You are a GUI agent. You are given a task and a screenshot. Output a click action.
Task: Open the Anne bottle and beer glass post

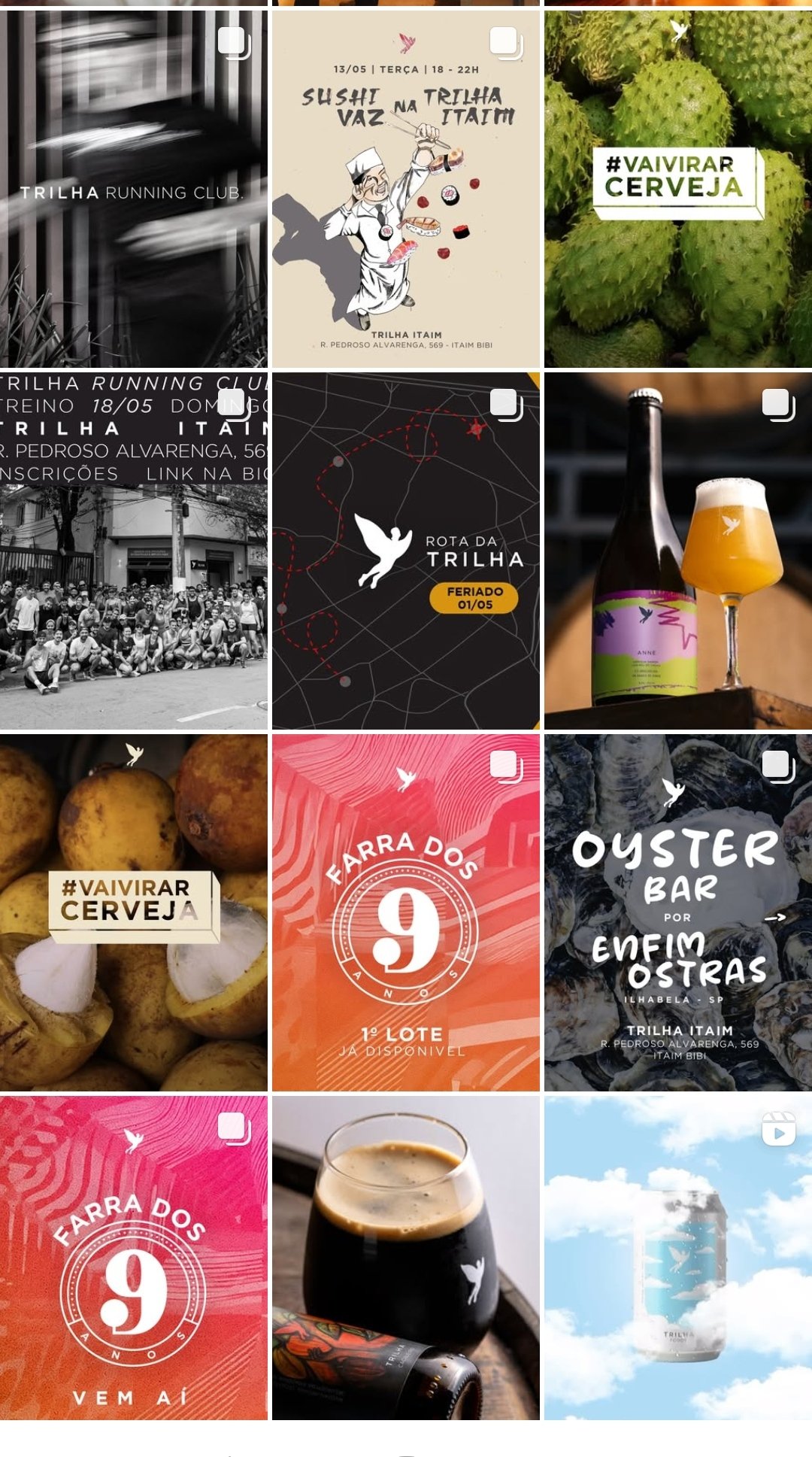tap(678, 551)
